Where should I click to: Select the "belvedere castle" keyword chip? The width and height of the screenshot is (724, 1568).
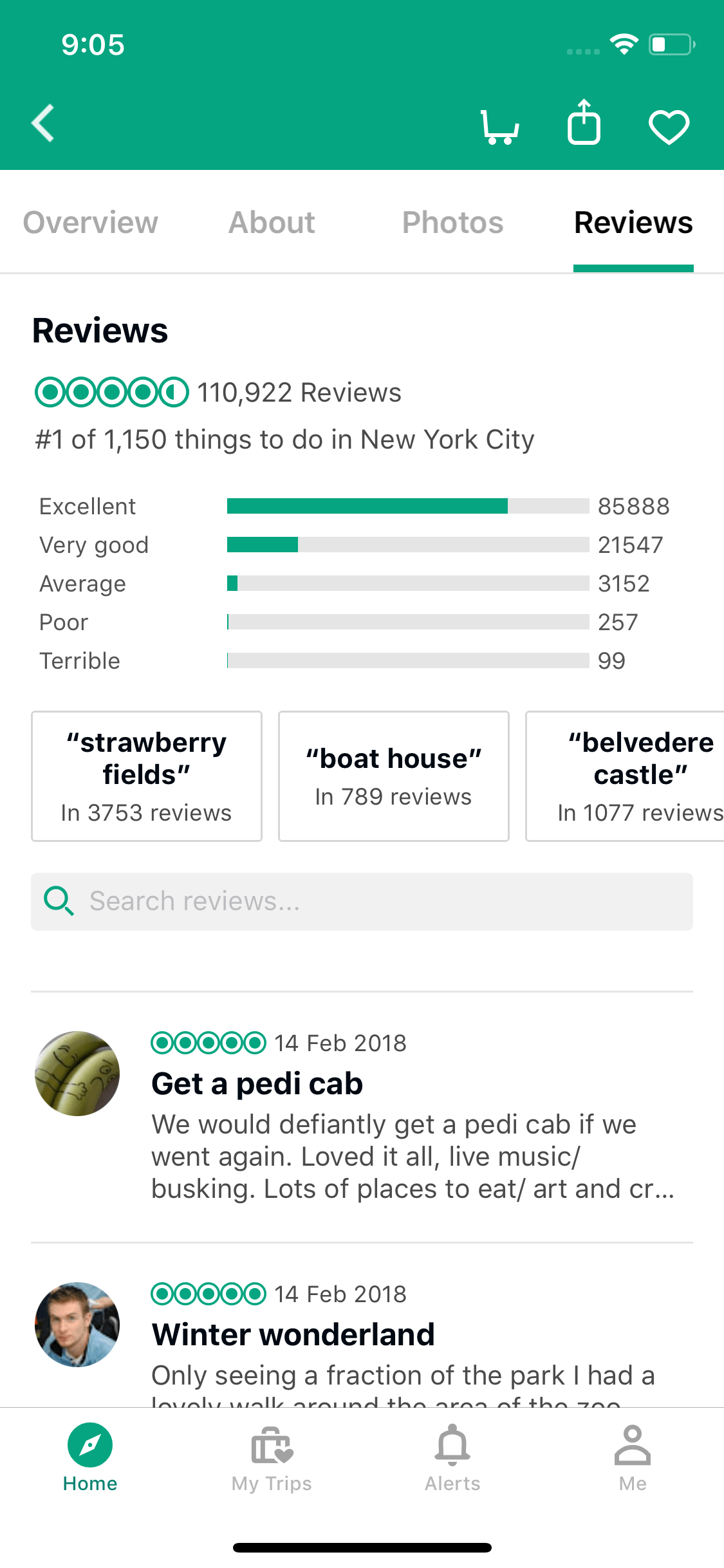626,776
